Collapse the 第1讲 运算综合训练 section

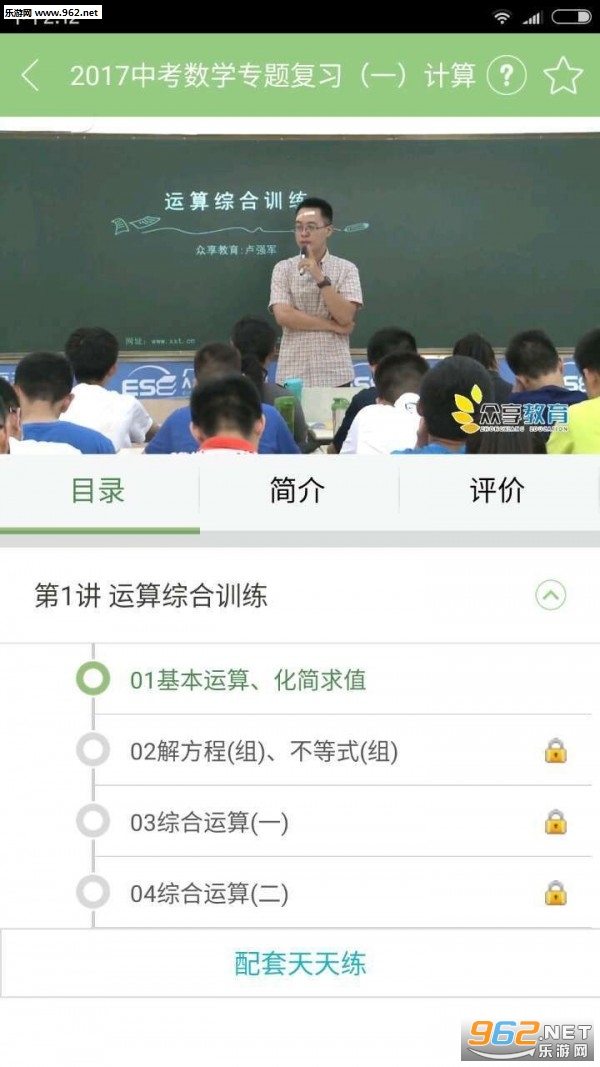(550, 597)
